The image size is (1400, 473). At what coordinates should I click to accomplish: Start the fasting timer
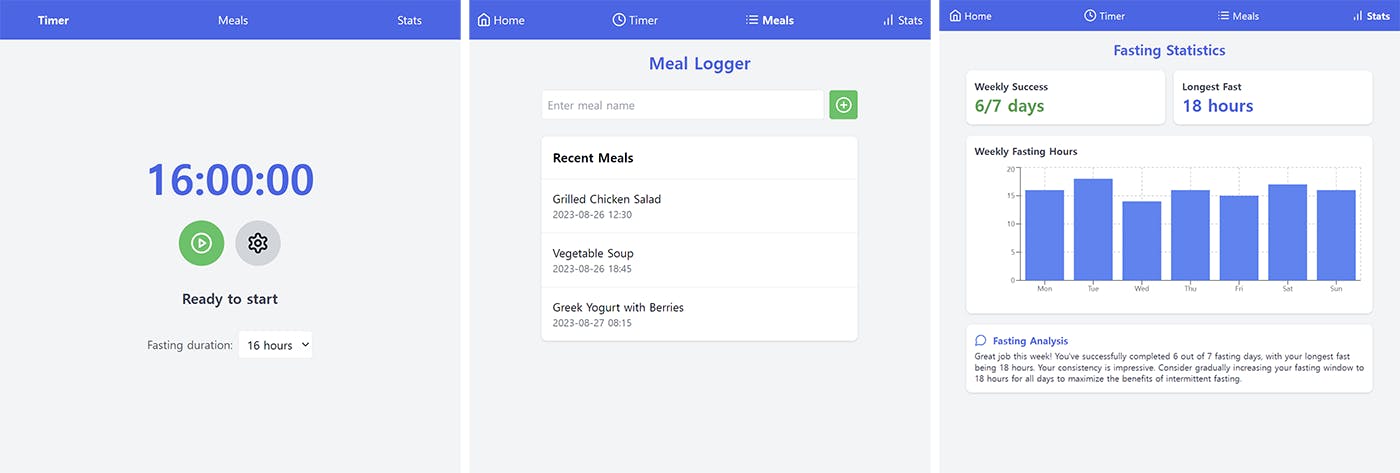(201, 243)
